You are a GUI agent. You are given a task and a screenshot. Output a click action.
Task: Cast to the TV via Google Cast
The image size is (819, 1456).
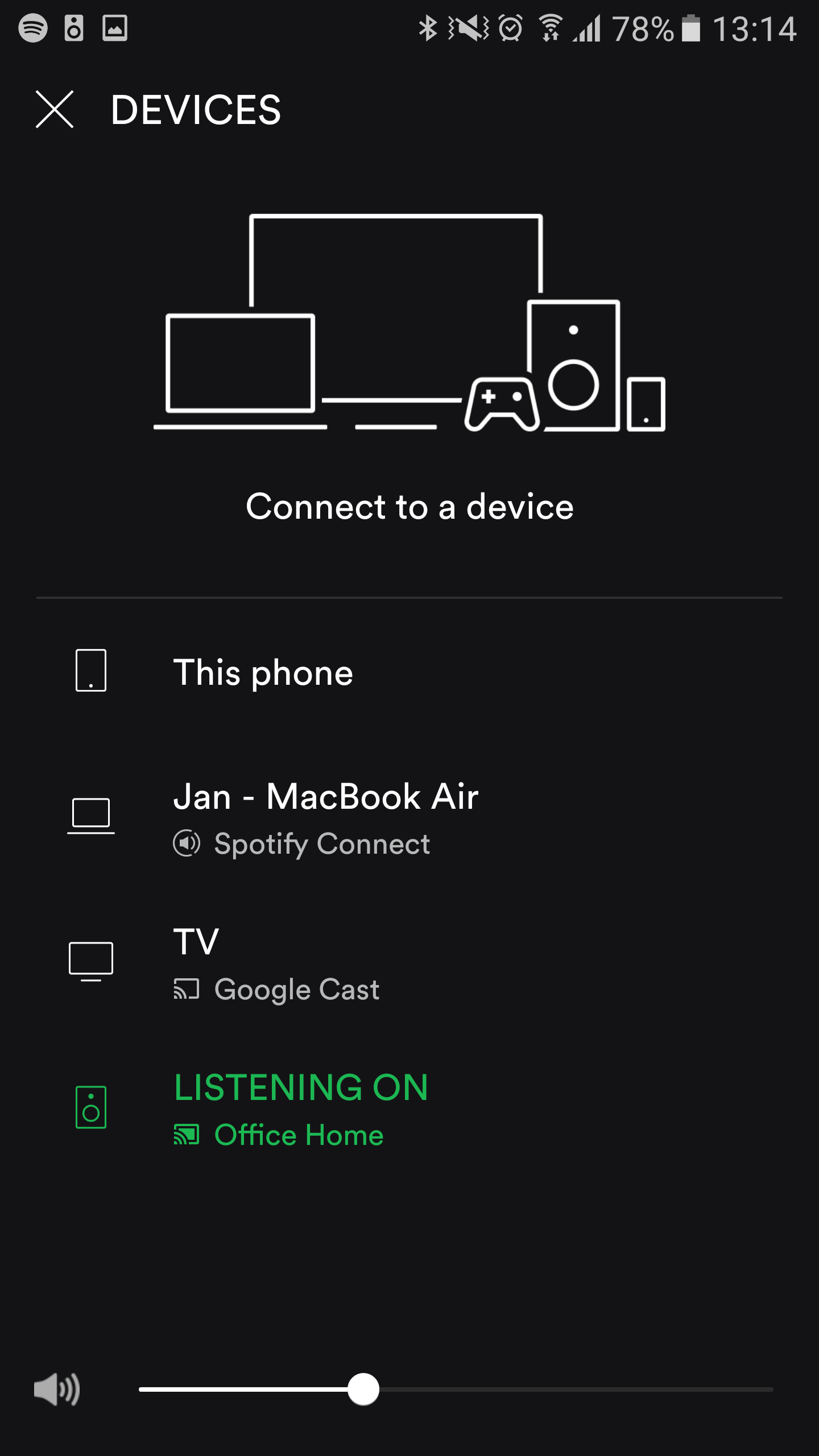click(409, 963)
